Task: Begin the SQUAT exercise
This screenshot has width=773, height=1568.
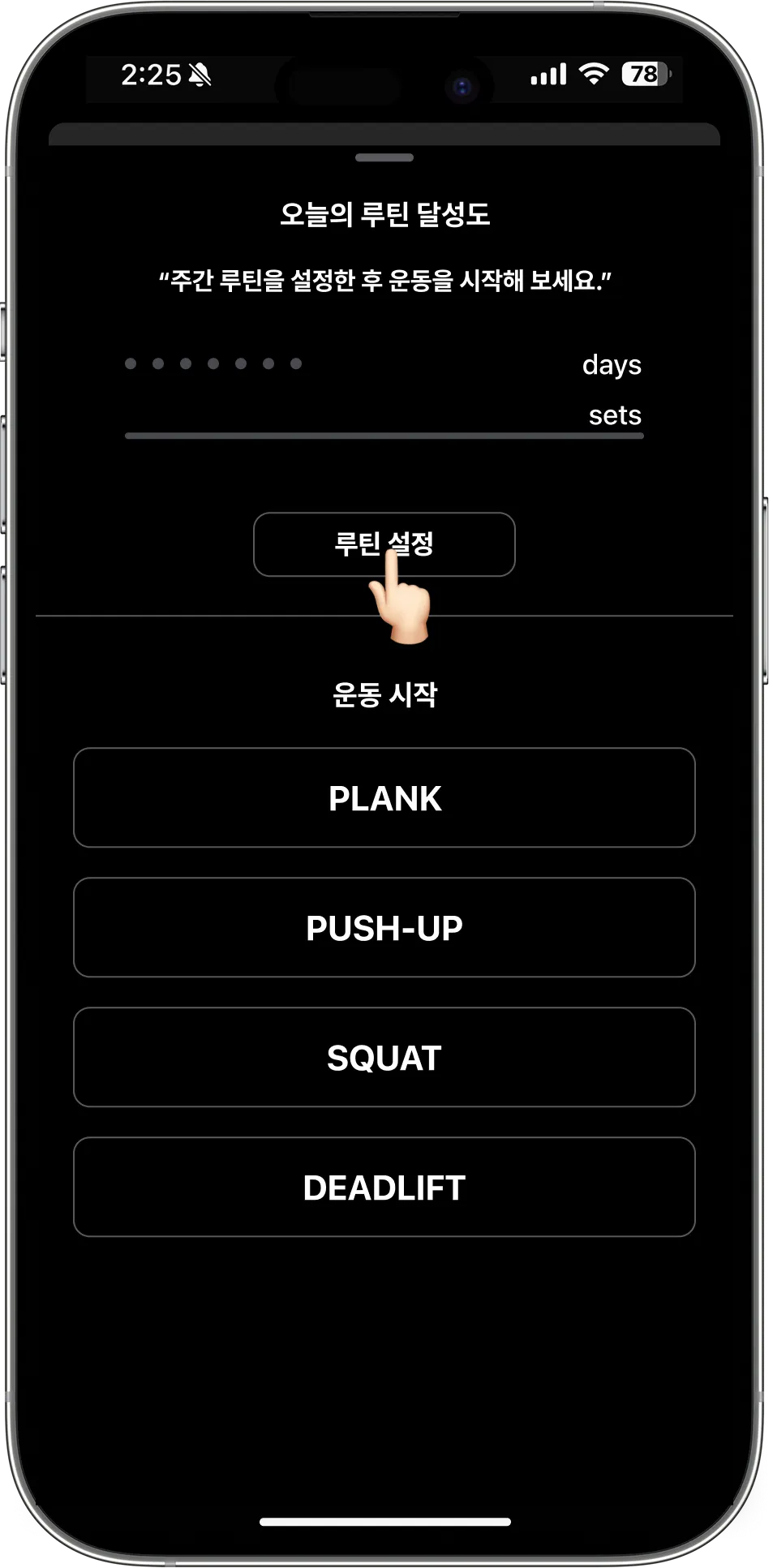Action: click(x=384, y=1057)
